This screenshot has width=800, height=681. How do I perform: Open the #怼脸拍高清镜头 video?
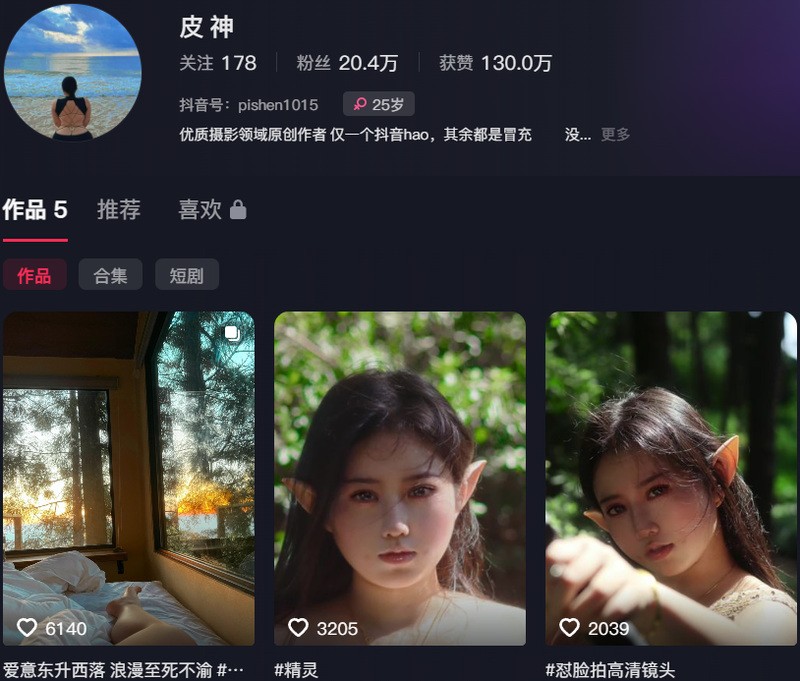tap(671, 478)
